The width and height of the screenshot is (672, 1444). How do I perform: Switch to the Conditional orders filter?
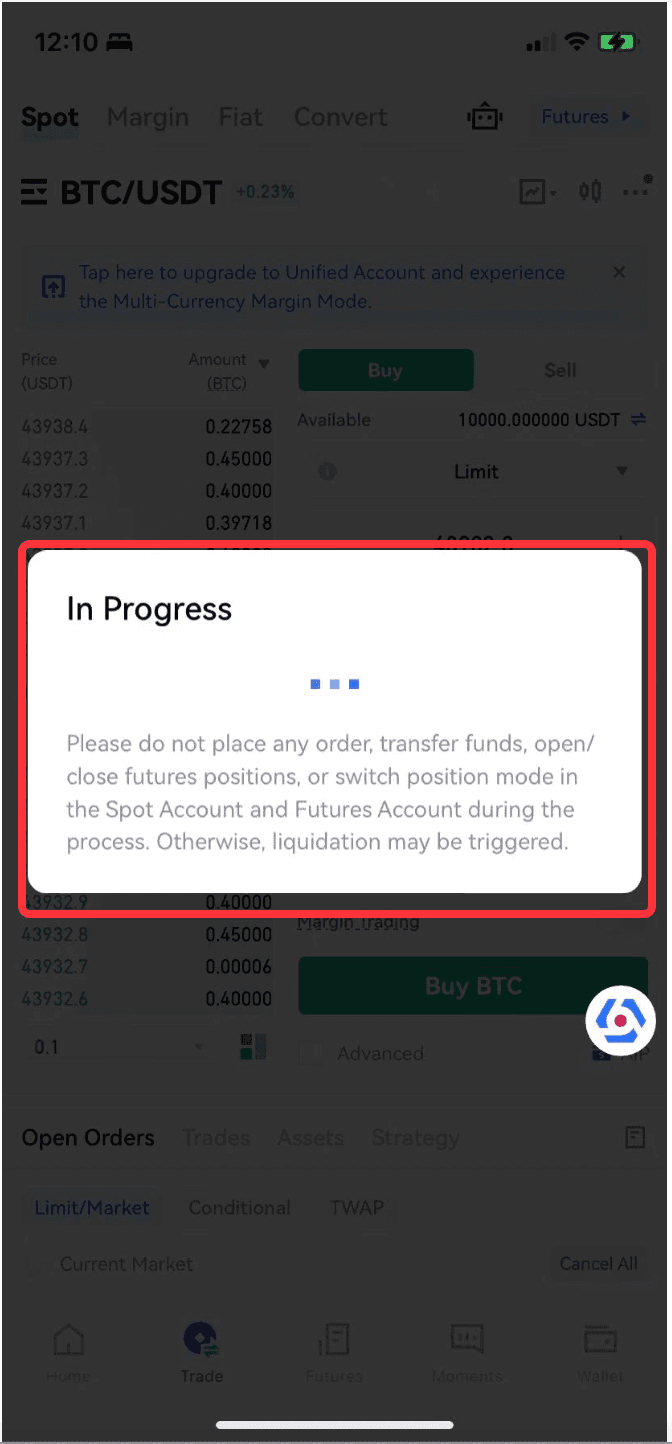pos(239,1208)
